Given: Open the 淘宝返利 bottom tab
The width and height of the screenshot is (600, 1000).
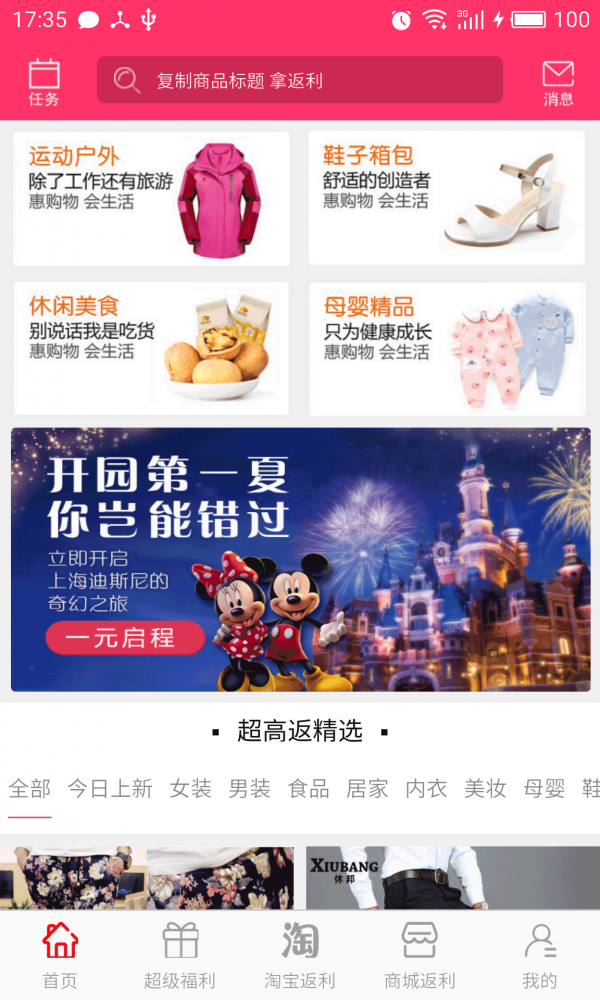Looking at the screenshot, I should coord(300,956).
